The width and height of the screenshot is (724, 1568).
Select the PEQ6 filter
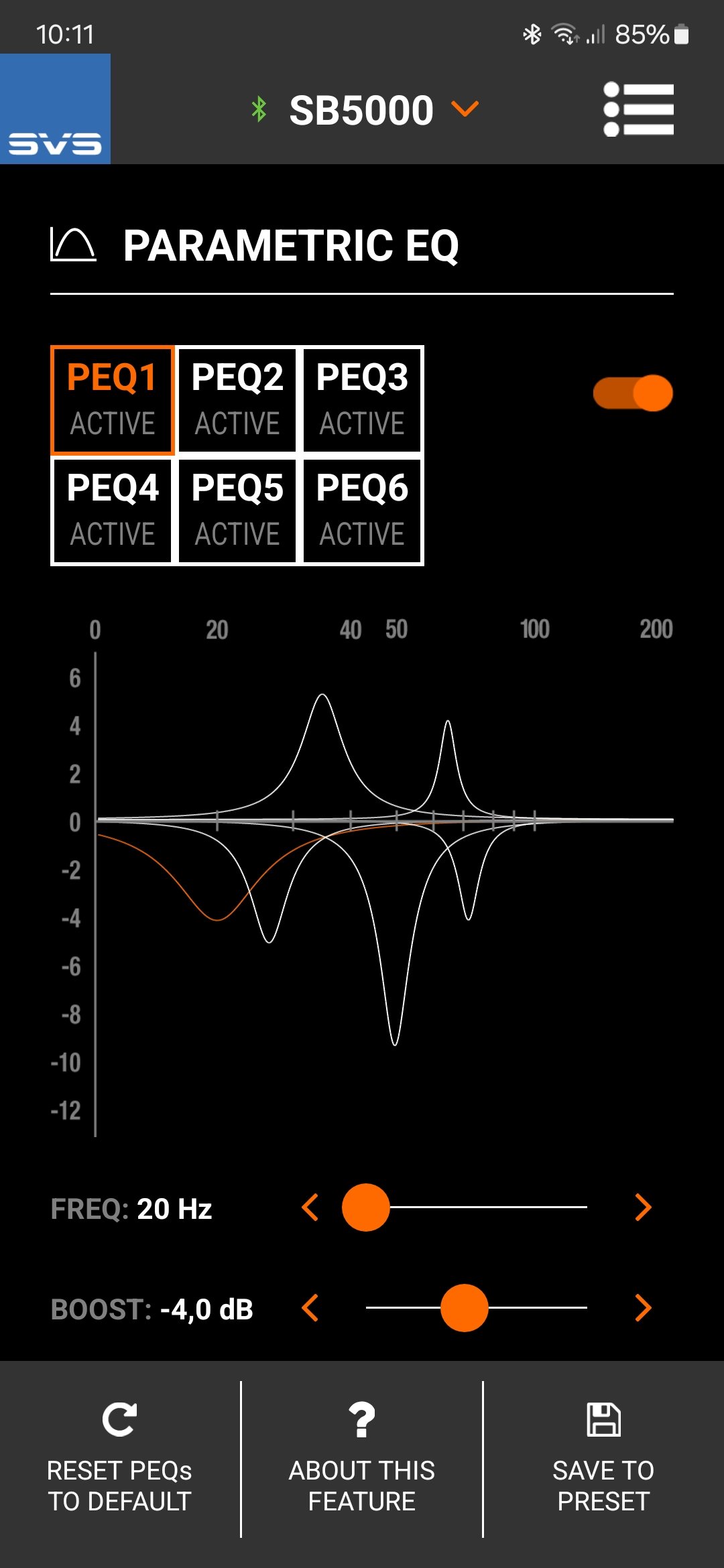click(362, 511)
